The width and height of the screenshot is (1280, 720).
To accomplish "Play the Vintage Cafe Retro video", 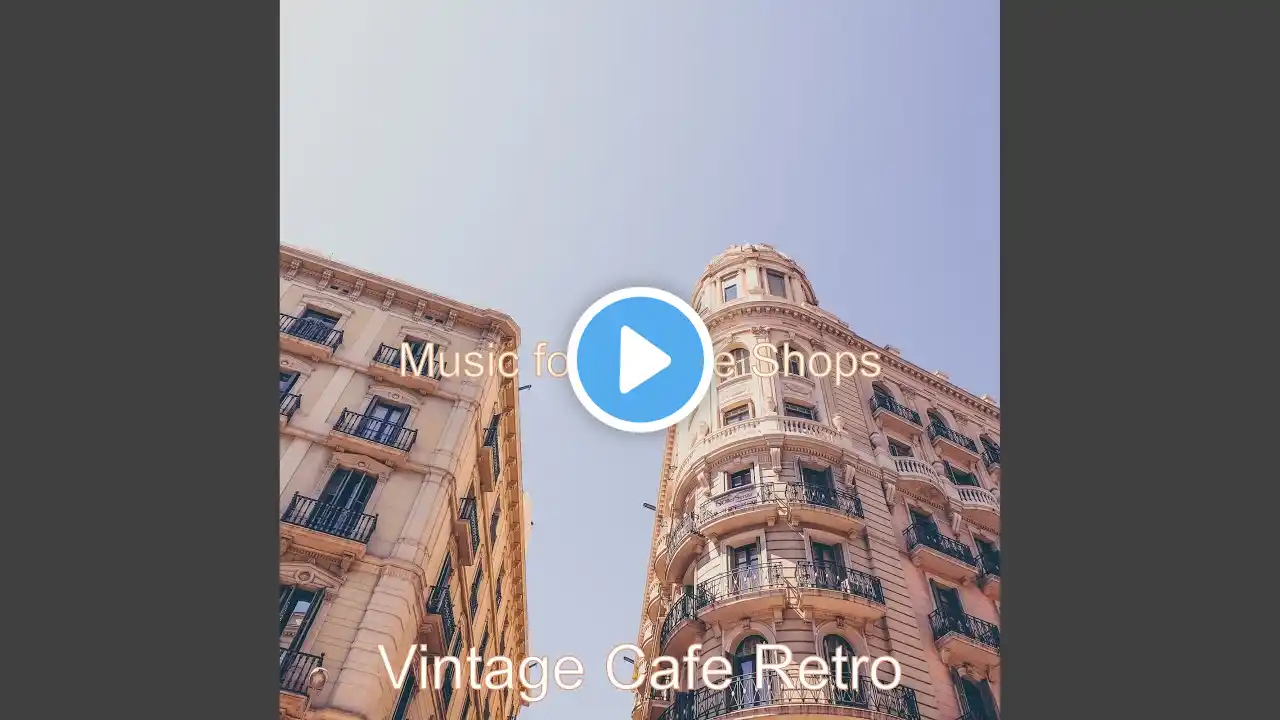I will coord(640,360).
